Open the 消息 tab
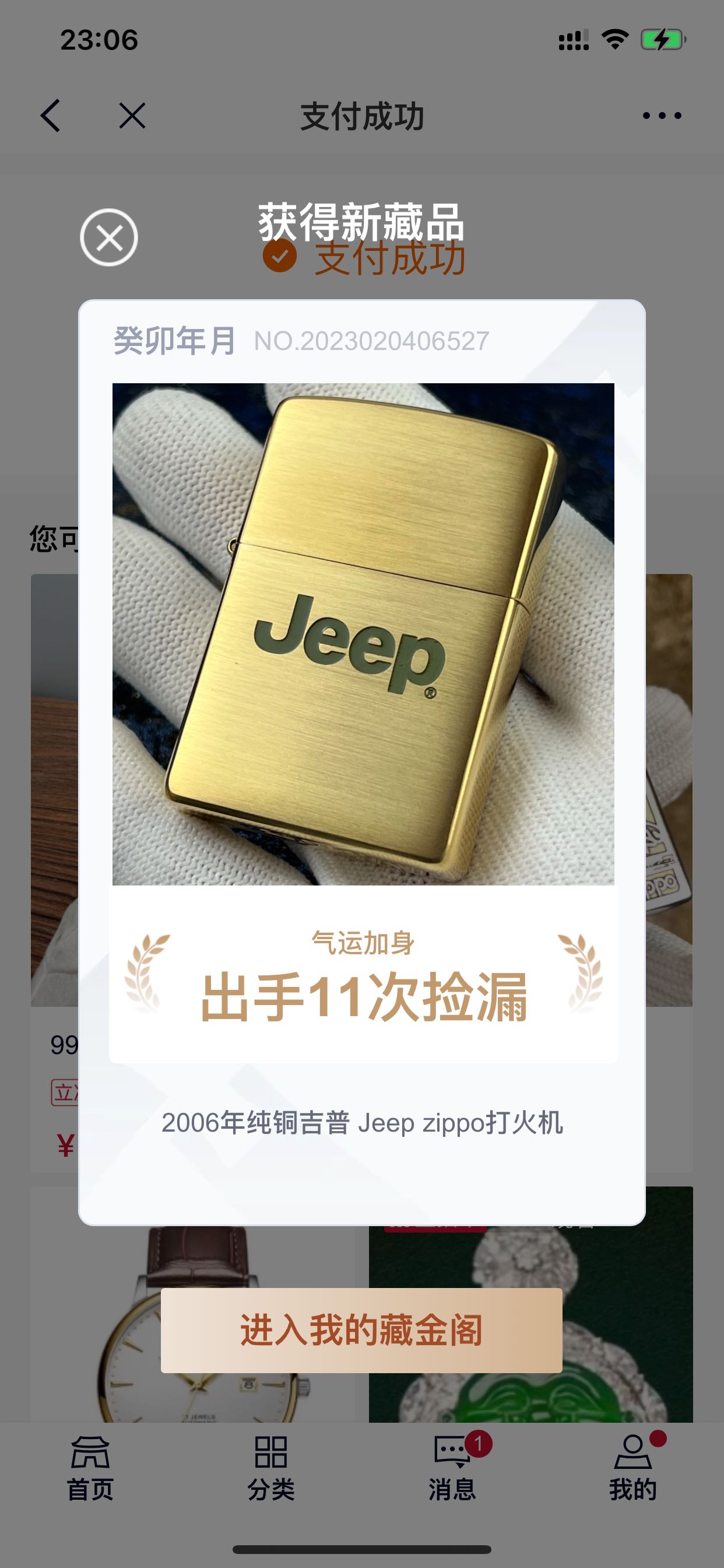 452,1468
